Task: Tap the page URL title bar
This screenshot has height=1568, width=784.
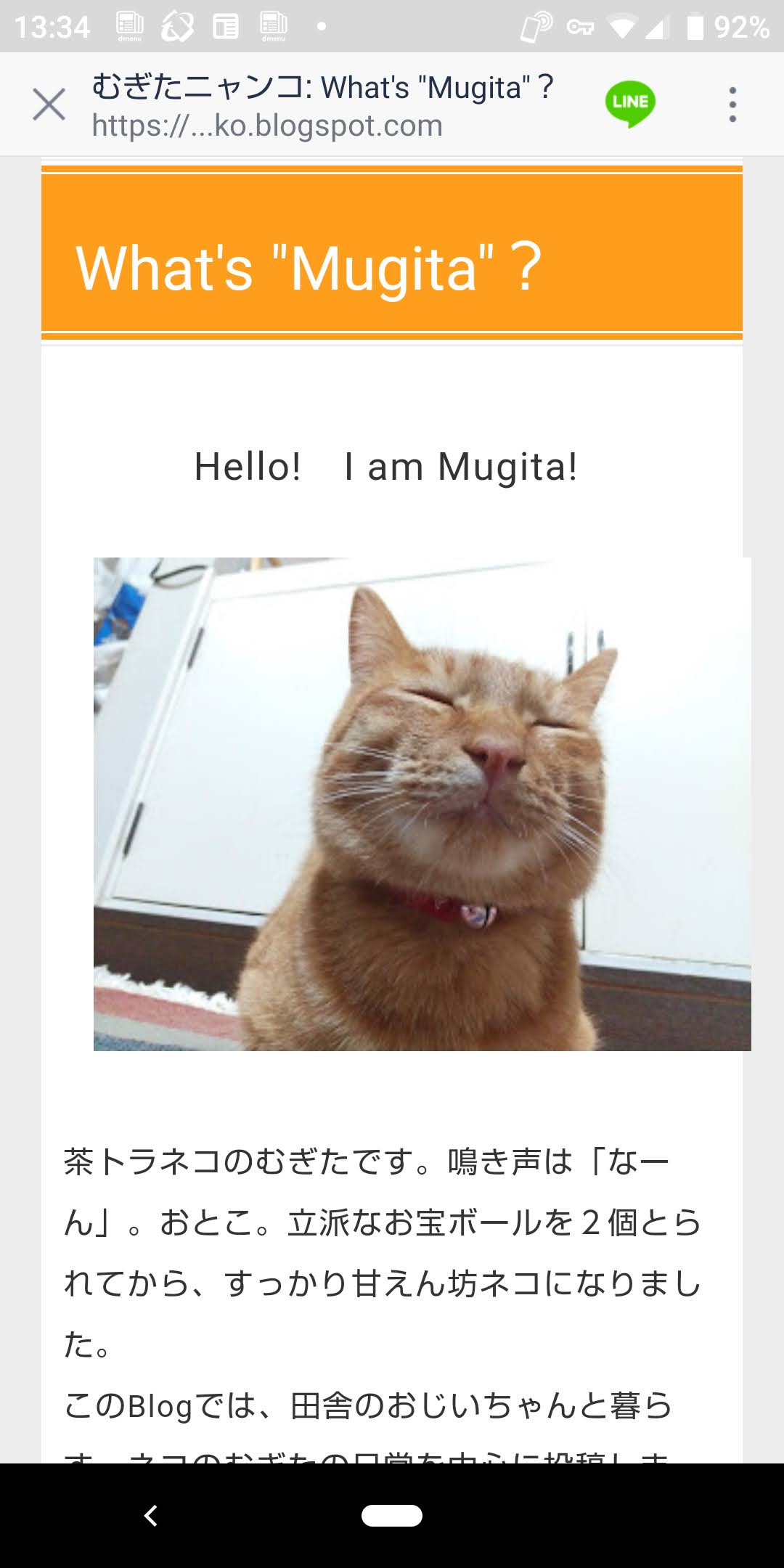Action: (x=323, y=106)
